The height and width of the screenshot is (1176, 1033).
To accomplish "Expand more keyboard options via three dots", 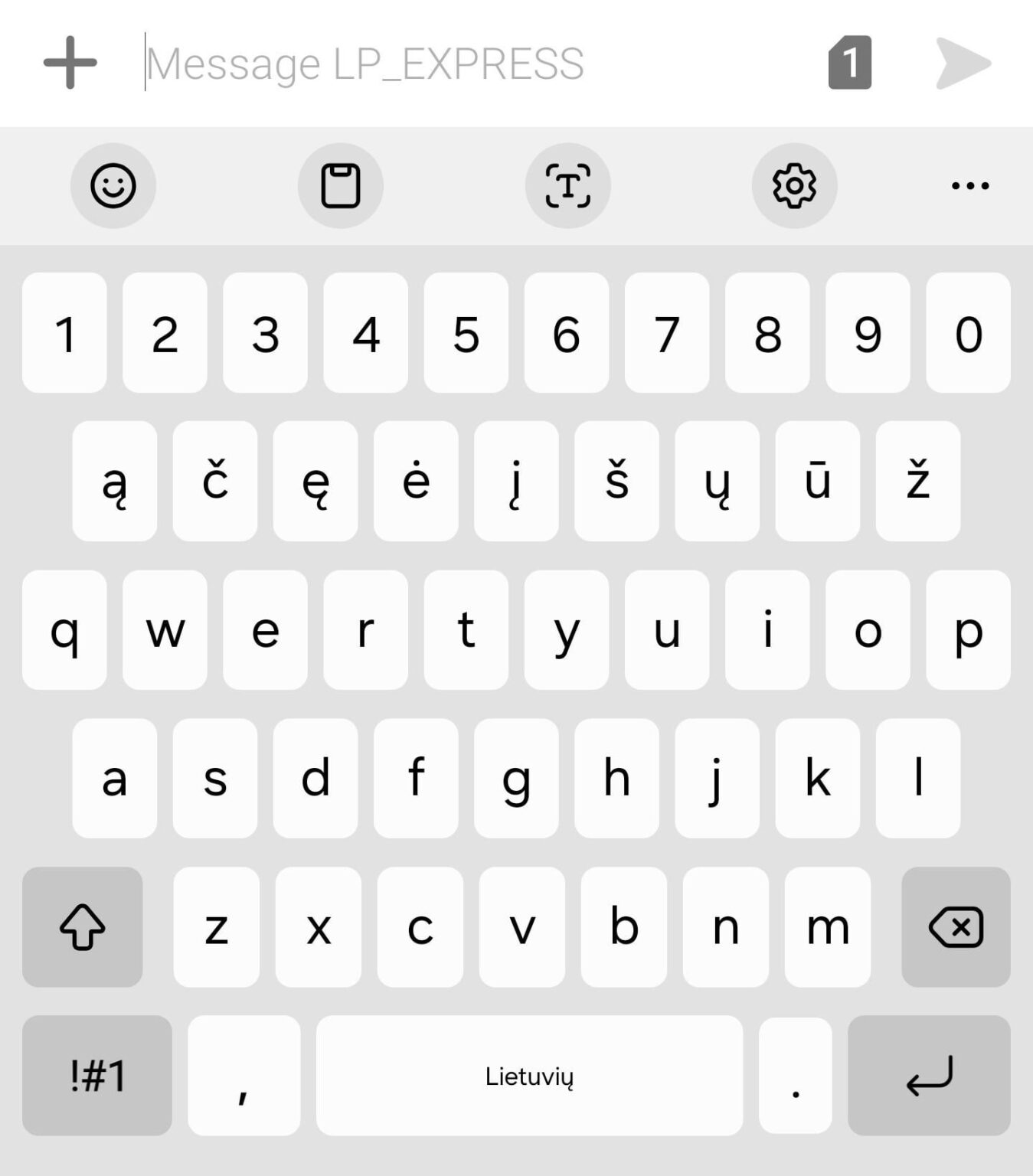I will [968, 186].
